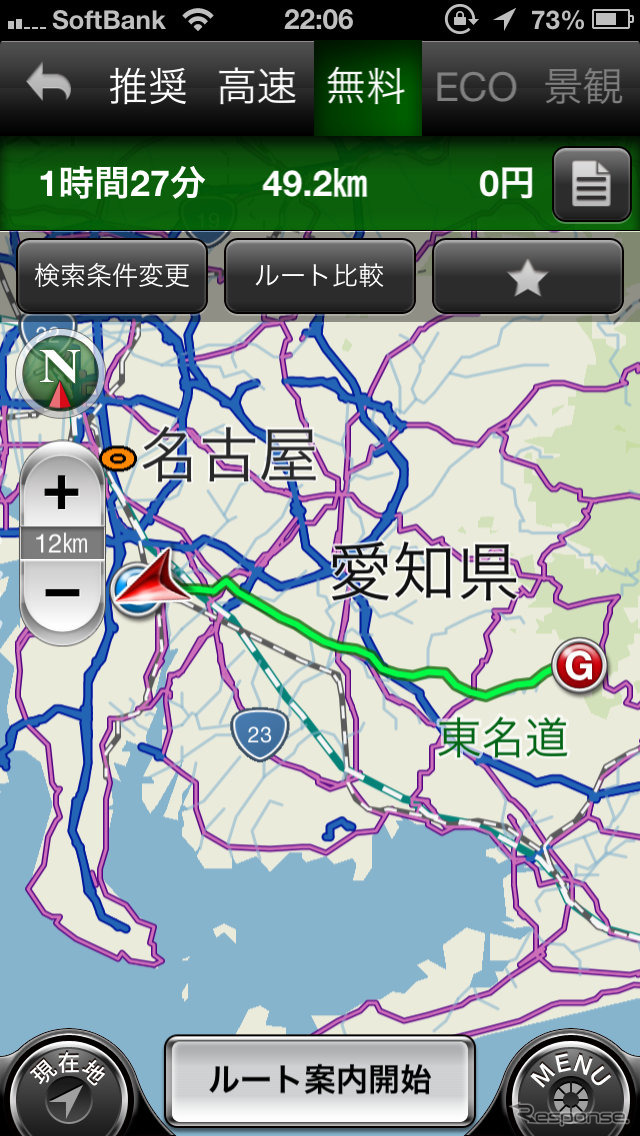Select the 高速 route tab
This screenshot has height=1136, width=640.
coord(258,88)
